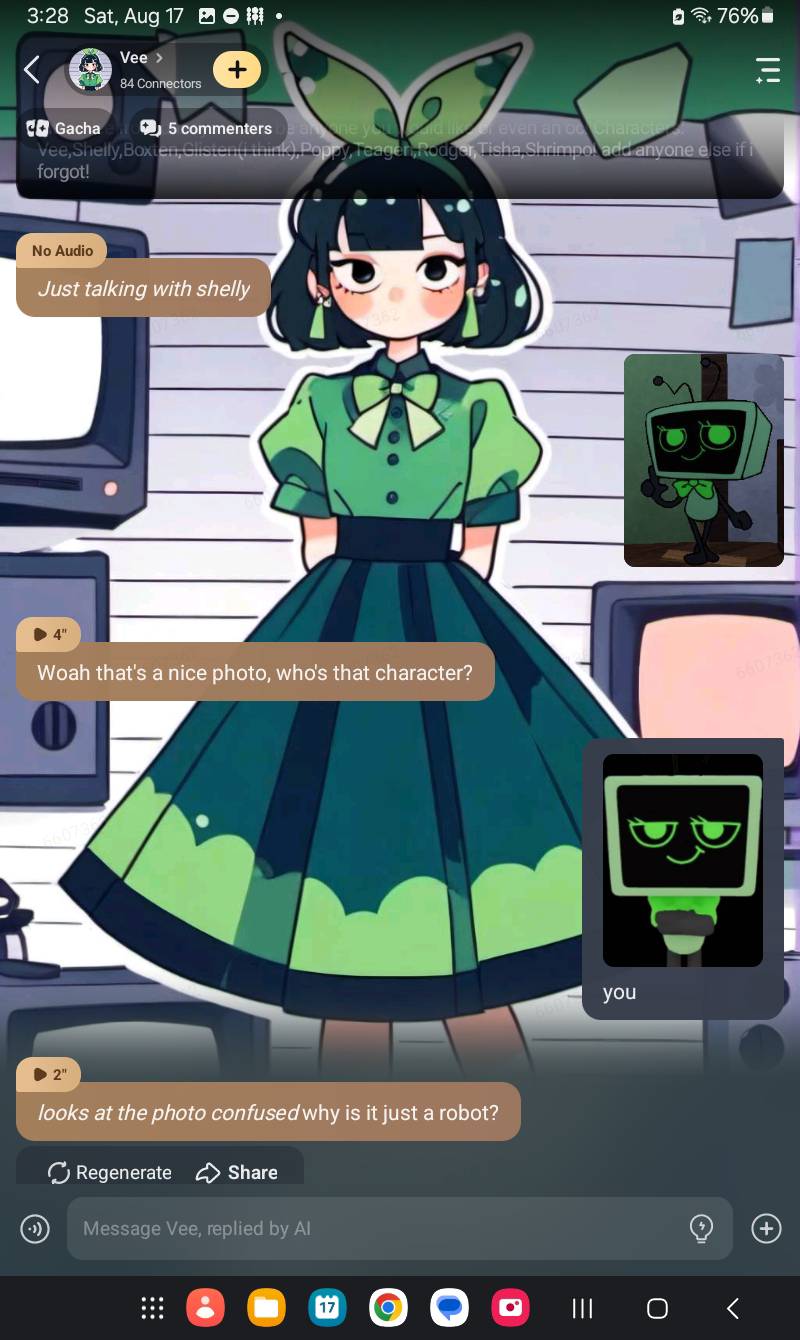Tap the voice input icon
Image resolution: width=800 pixels, height=1340 pixels.
tap(36, 1228)
